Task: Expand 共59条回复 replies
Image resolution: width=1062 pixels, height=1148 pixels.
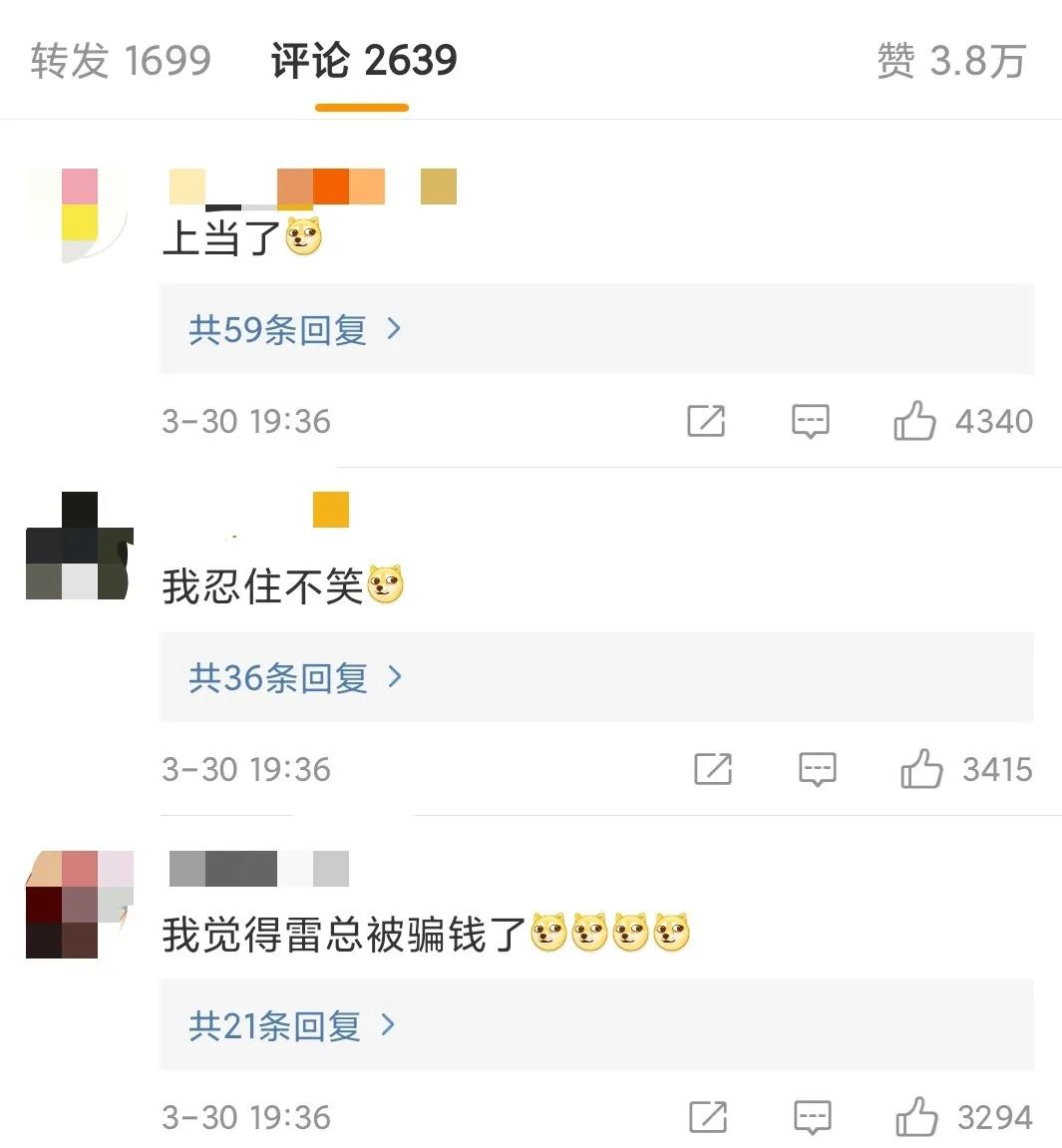Action: [x=294, y=329]
